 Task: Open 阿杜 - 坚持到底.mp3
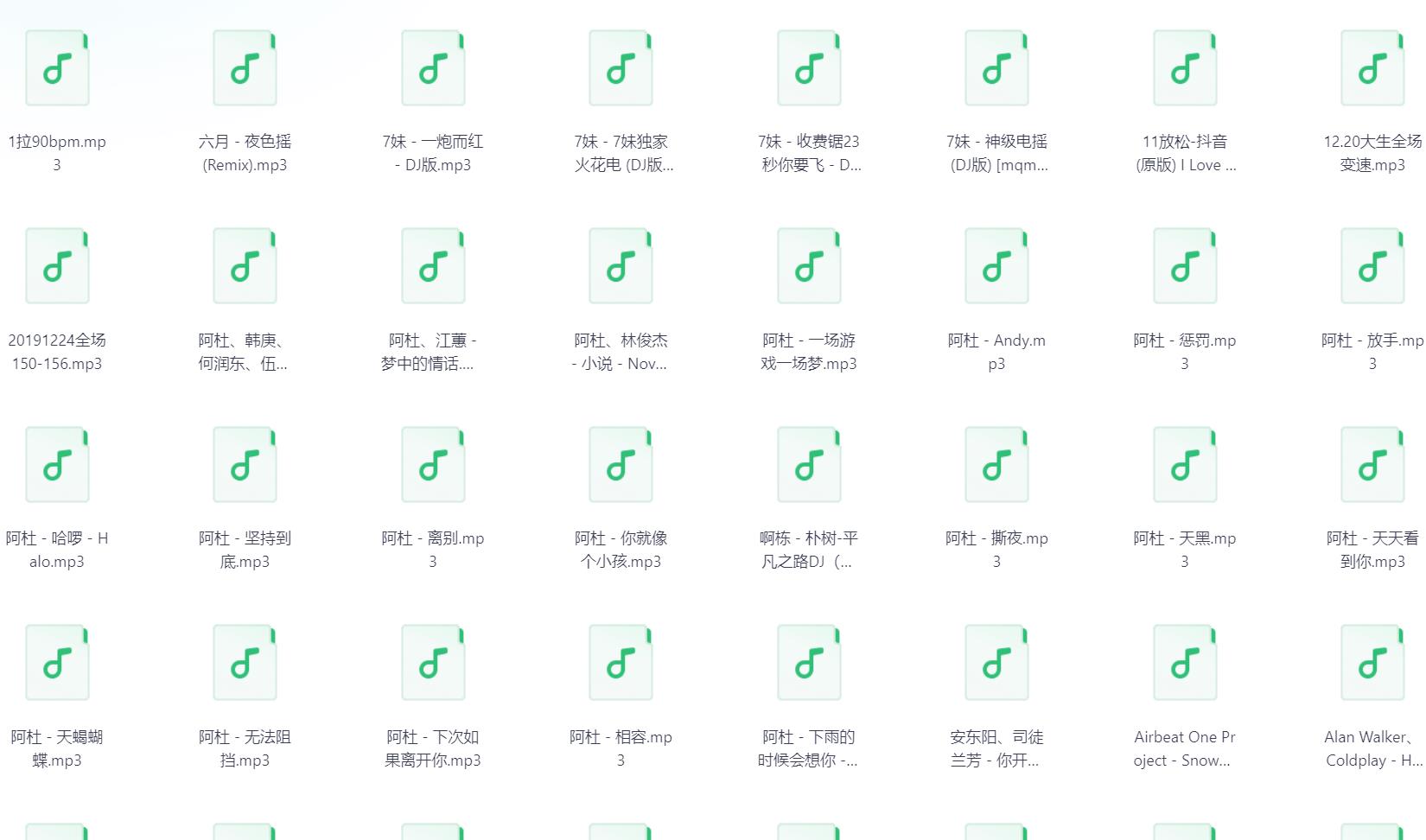245,465
